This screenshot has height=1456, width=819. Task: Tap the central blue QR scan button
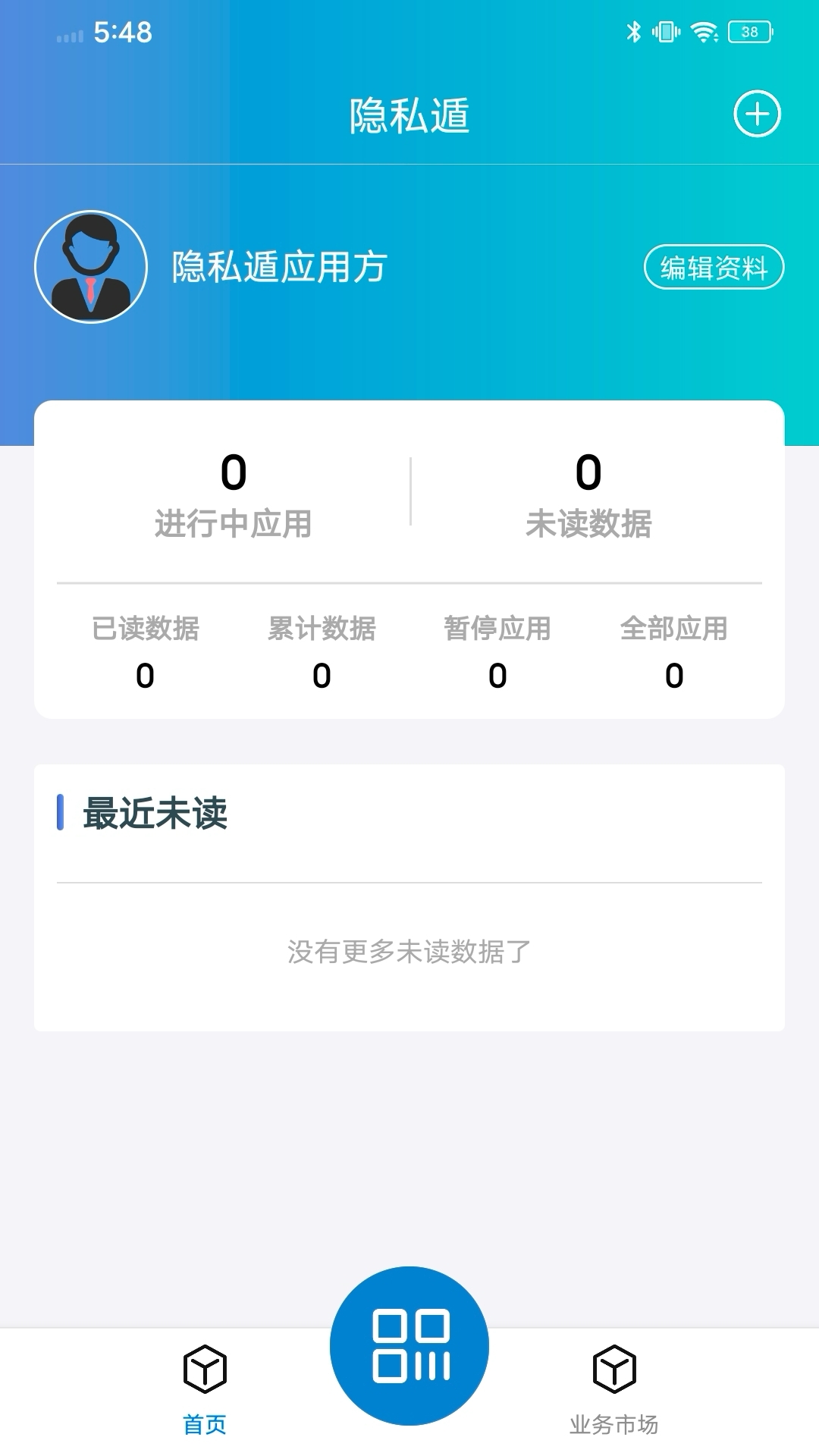pyautogui.click(x=409, y=1344)
